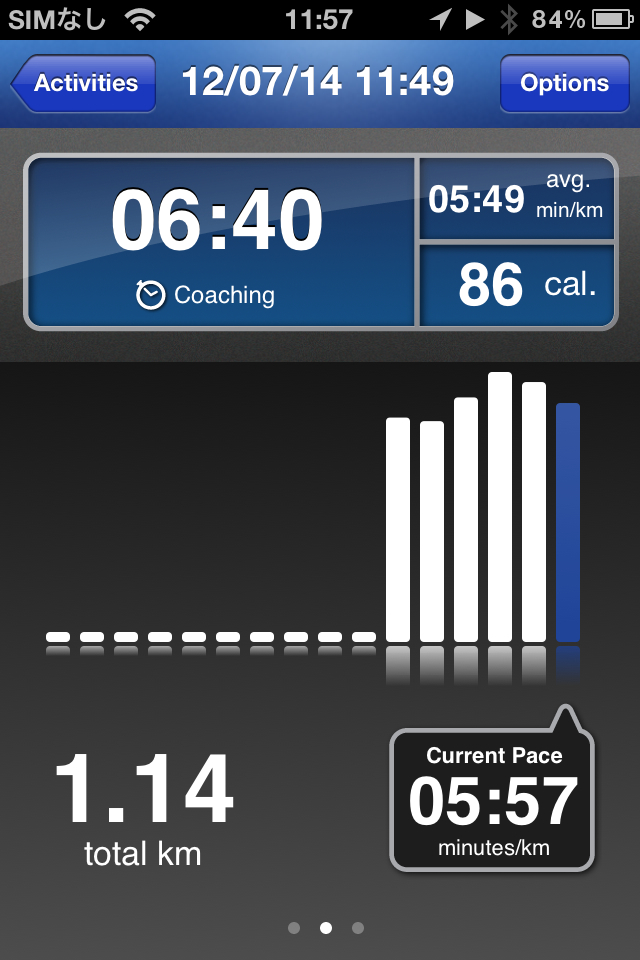Tap the page indicator dots
The image size is (640, 960).
326,928
